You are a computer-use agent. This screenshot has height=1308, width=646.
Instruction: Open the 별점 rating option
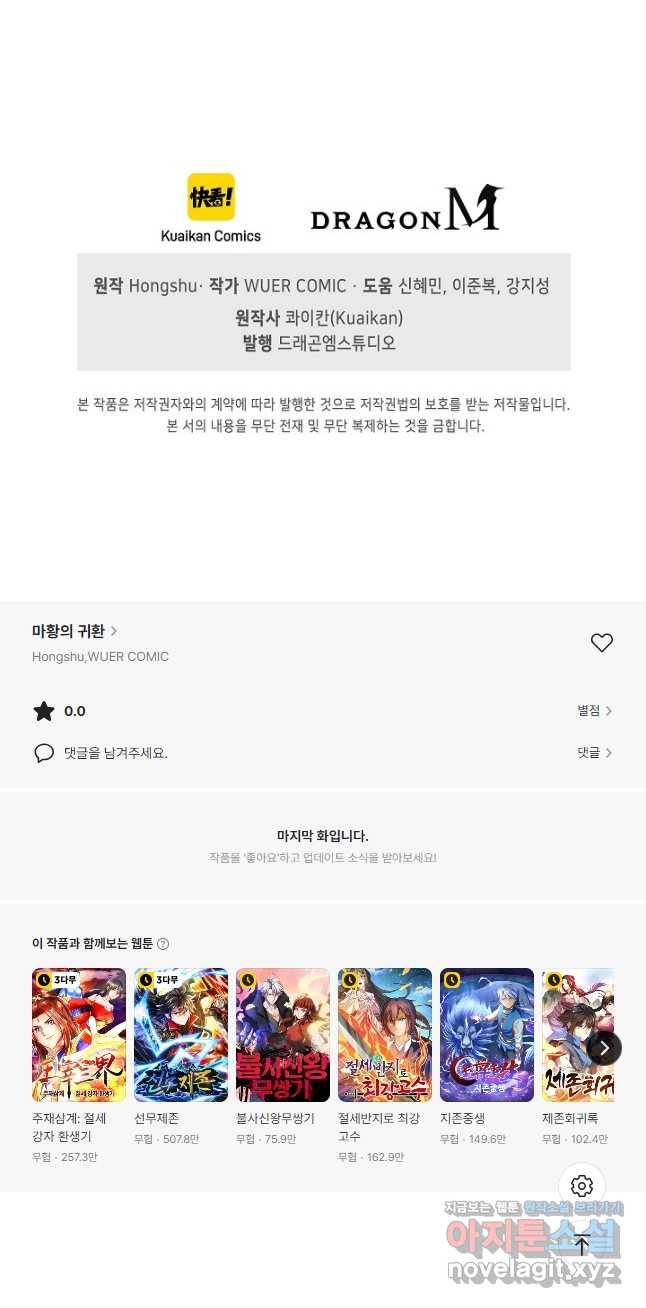[x=594, y=711]
